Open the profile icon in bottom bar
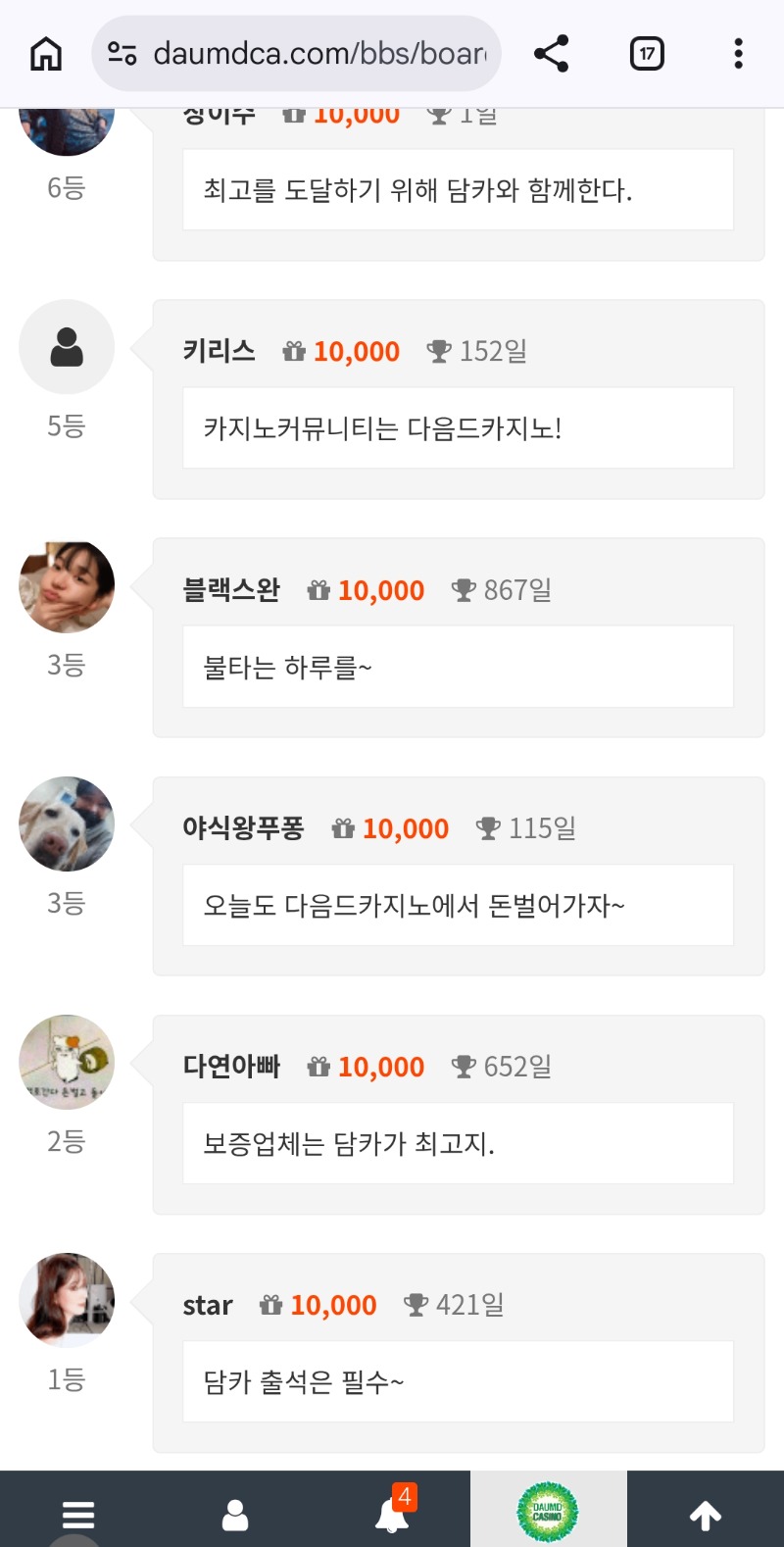 235,1515
